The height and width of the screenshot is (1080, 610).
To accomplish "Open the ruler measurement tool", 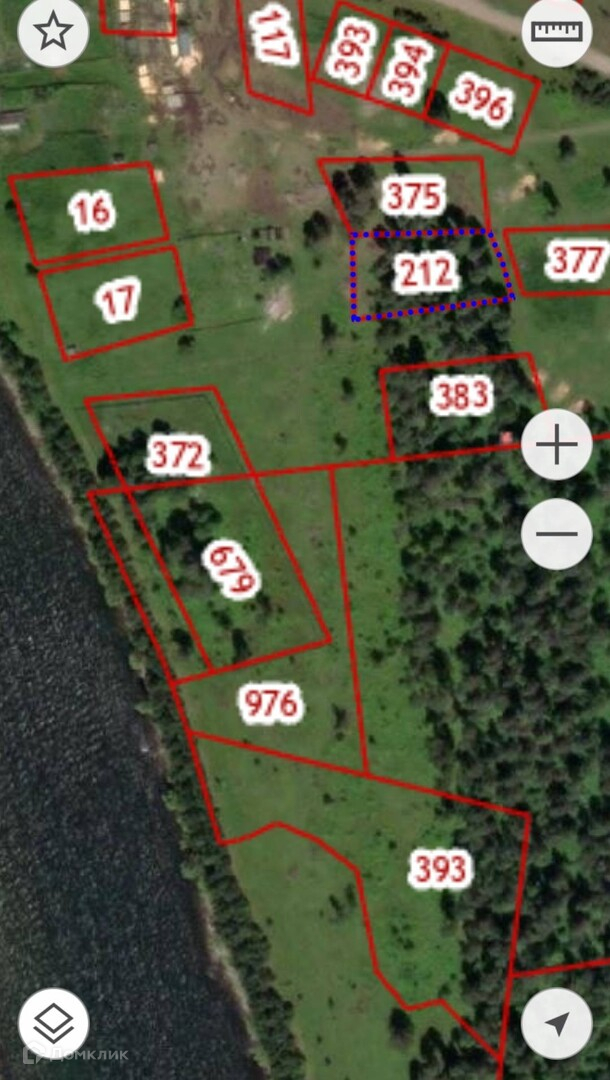I will click(x=556, y=32).
